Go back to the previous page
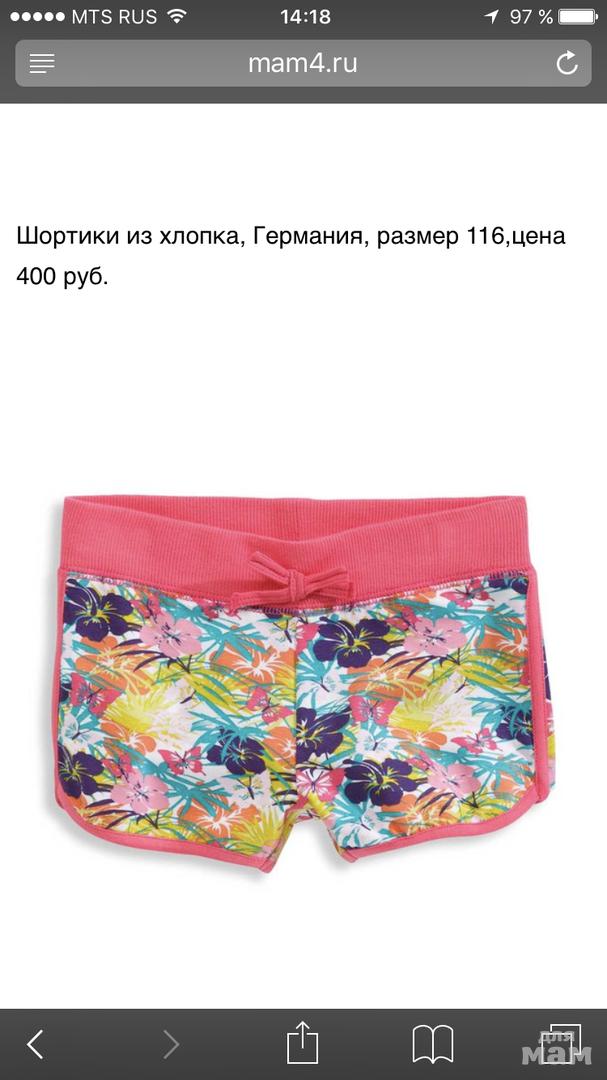Screen dimensions: 607x1080 click(x=36, y=1044)
